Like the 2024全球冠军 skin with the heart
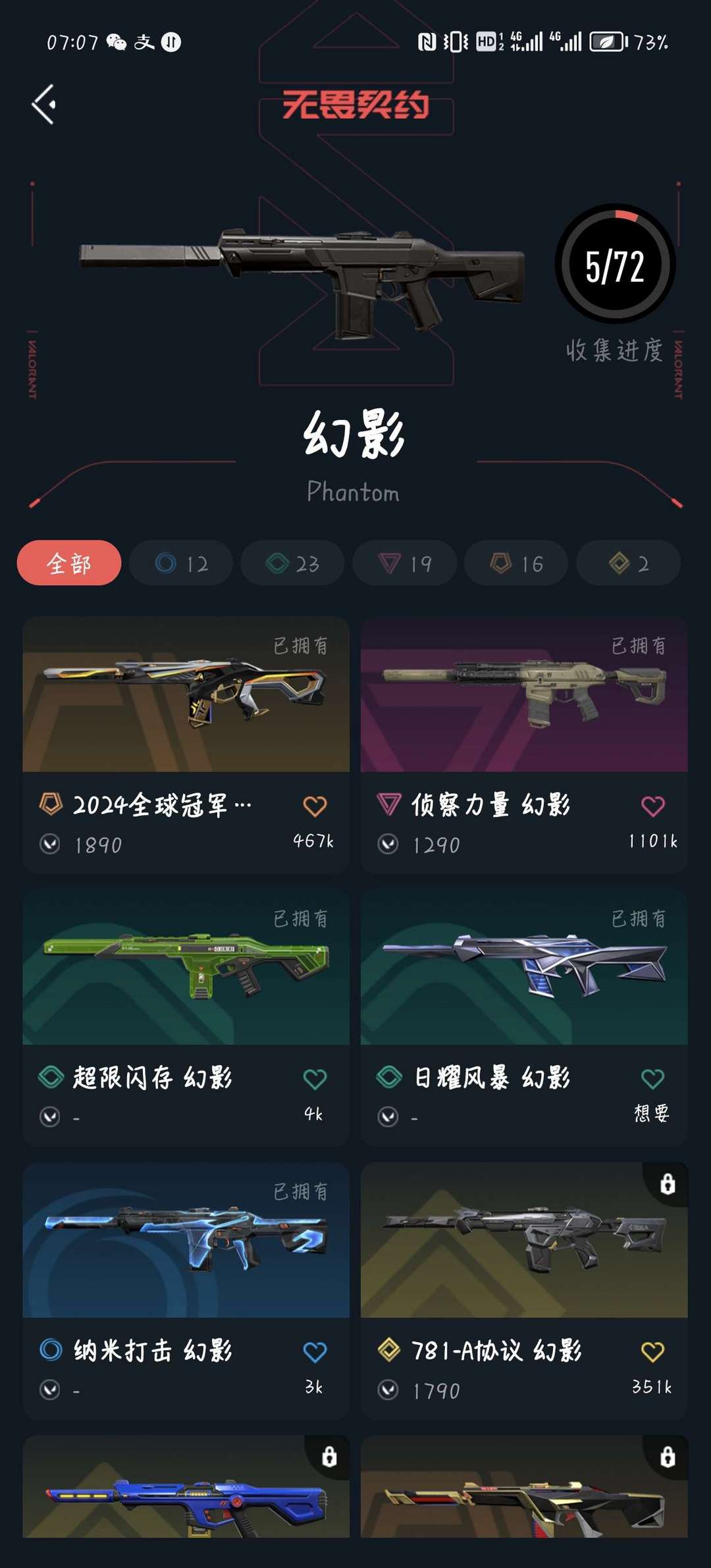This screenshot has width=711, height=1568. pyautogui.click(x=315, y=806)
